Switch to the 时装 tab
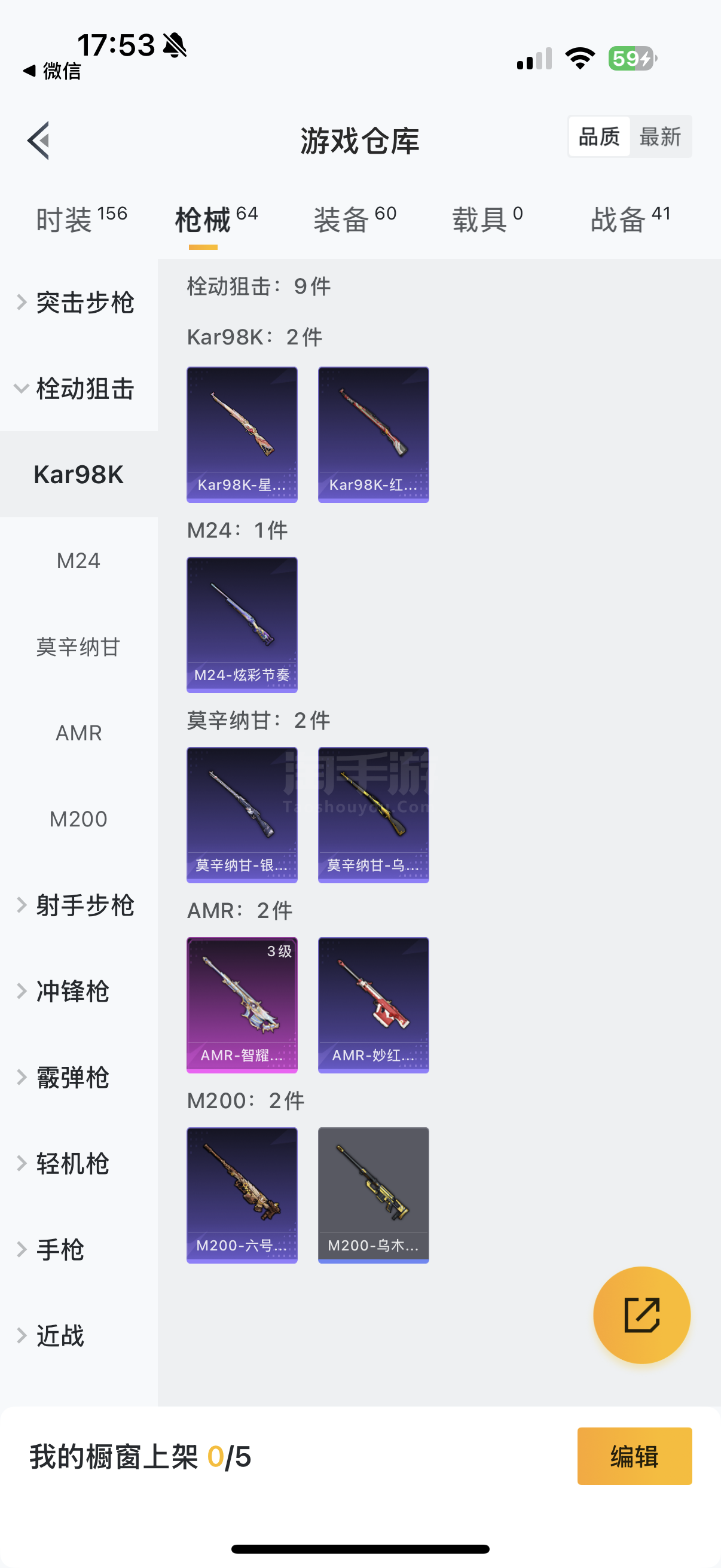Viewport: 721px width, 1568px height. 81,219
